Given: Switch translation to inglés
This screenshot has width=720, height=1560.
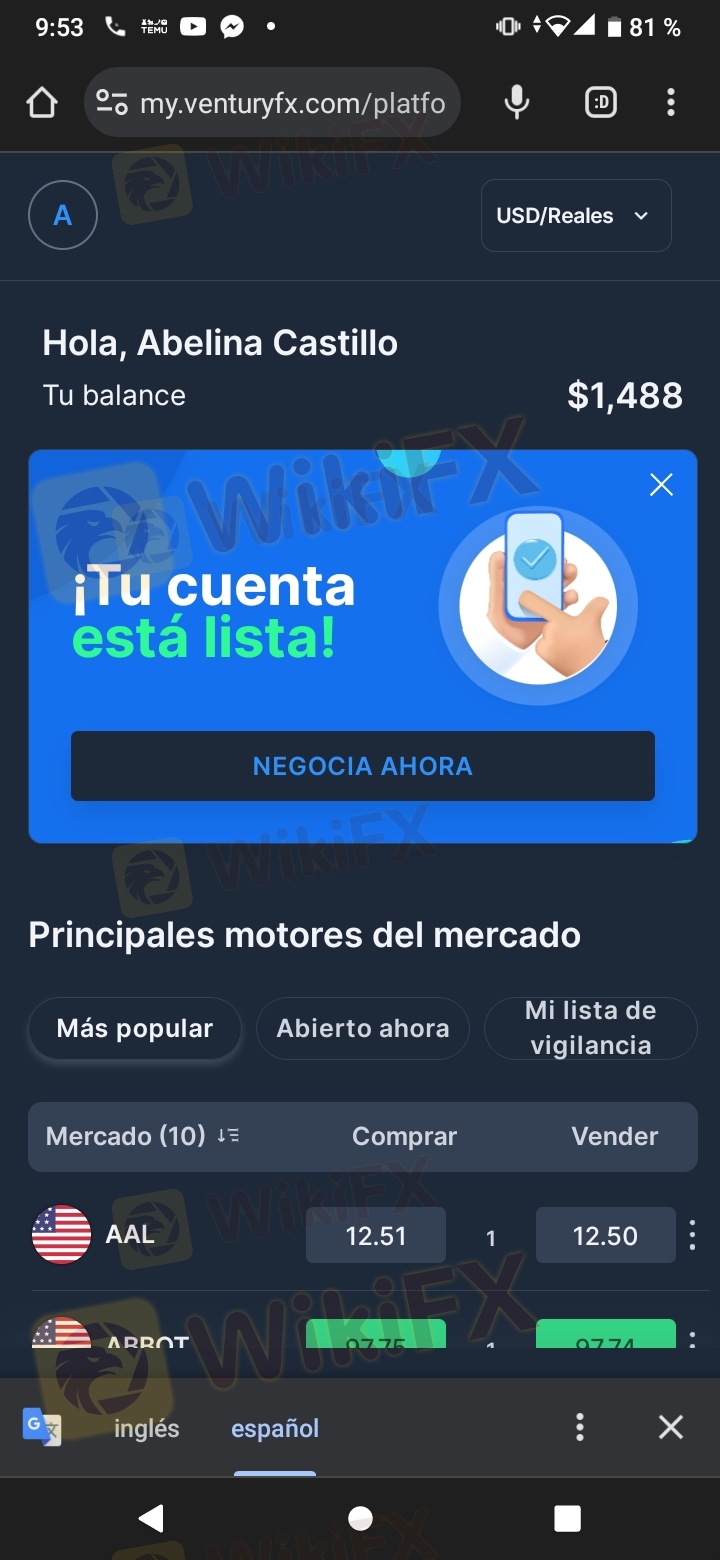Looking at the screenshot, I should click(x=147, y=1428).
